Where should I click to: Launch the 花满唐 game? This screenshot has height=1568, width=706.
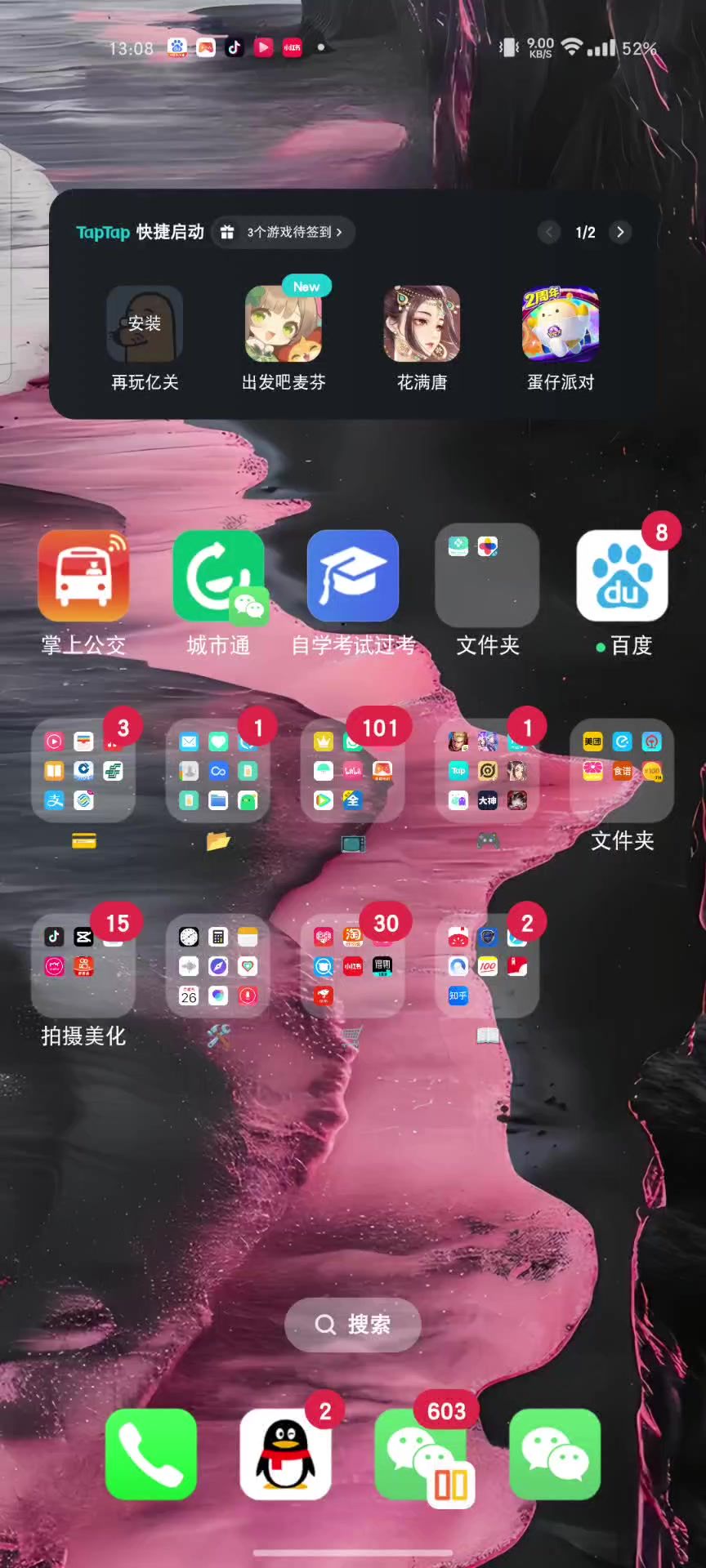(422, 323)
